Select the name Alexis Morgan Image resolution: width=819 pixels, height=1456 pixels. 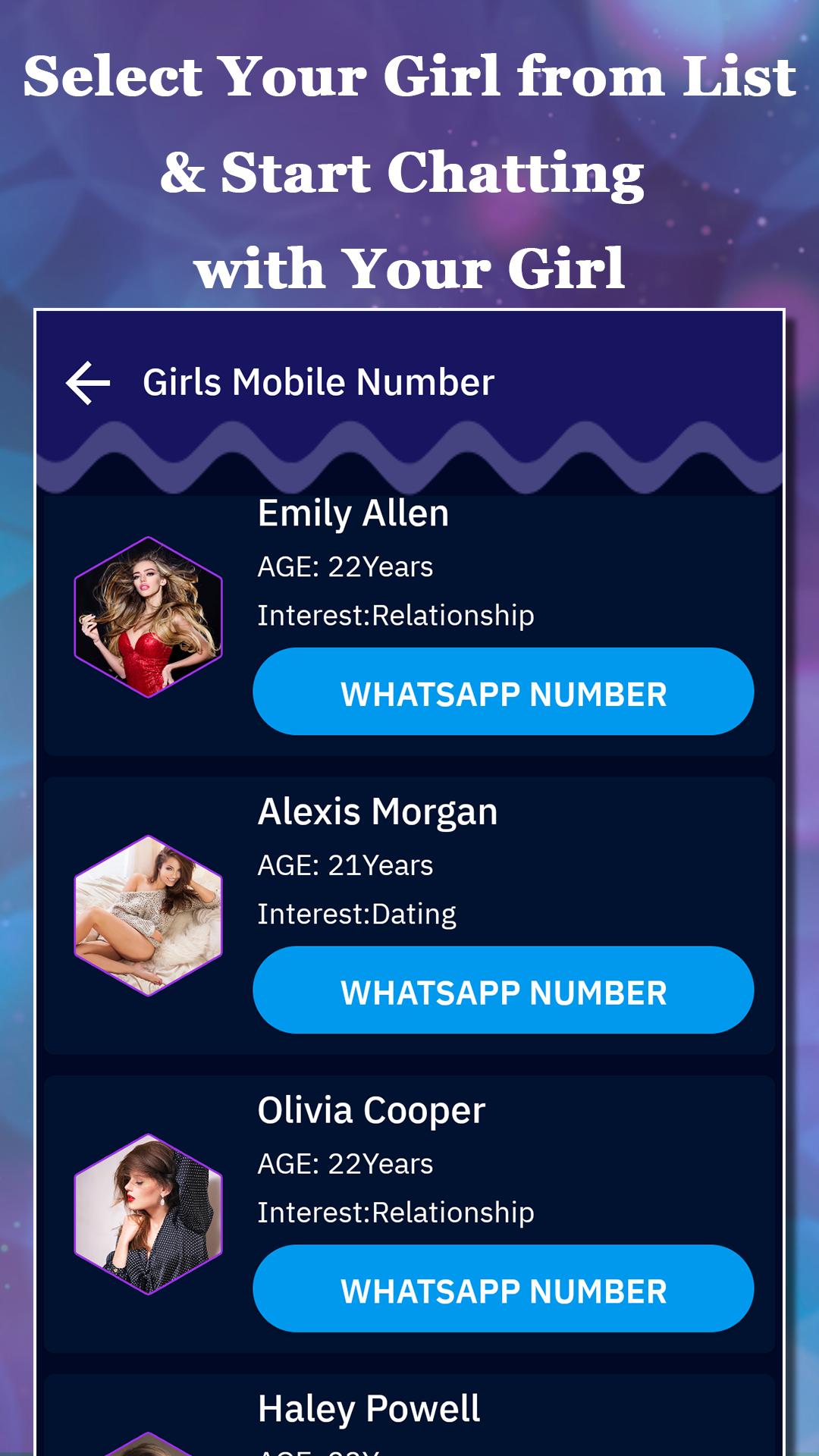click(x=378, y=811)
